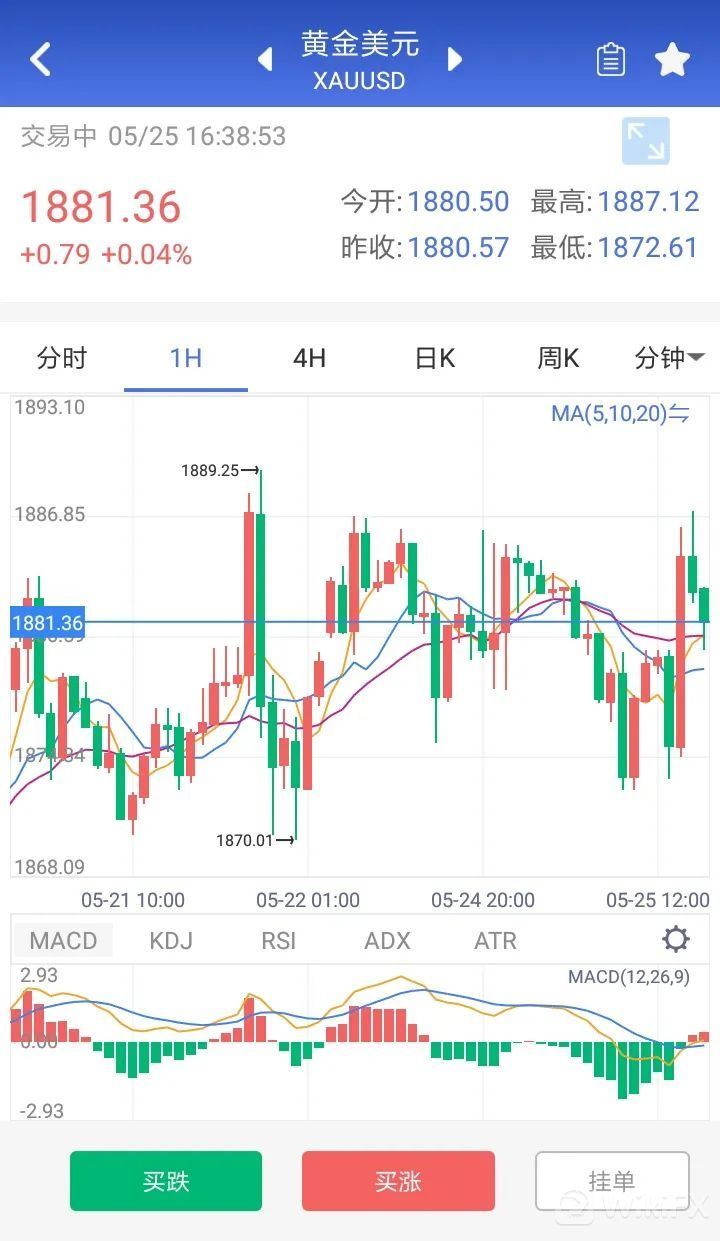Image resolution: width=720 pixels, height=1241 pixels.
Task: Expand the chart to full screen
Action: coord(645,141)
